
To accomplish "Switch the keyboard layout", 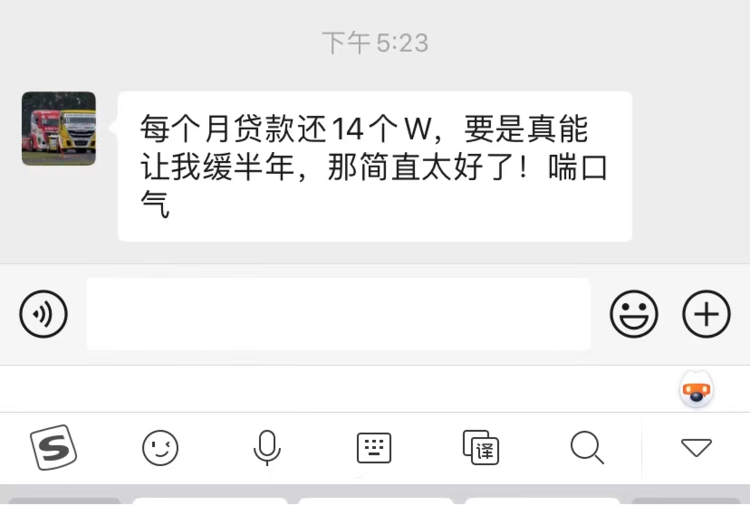I will click(x=374, y=447).
